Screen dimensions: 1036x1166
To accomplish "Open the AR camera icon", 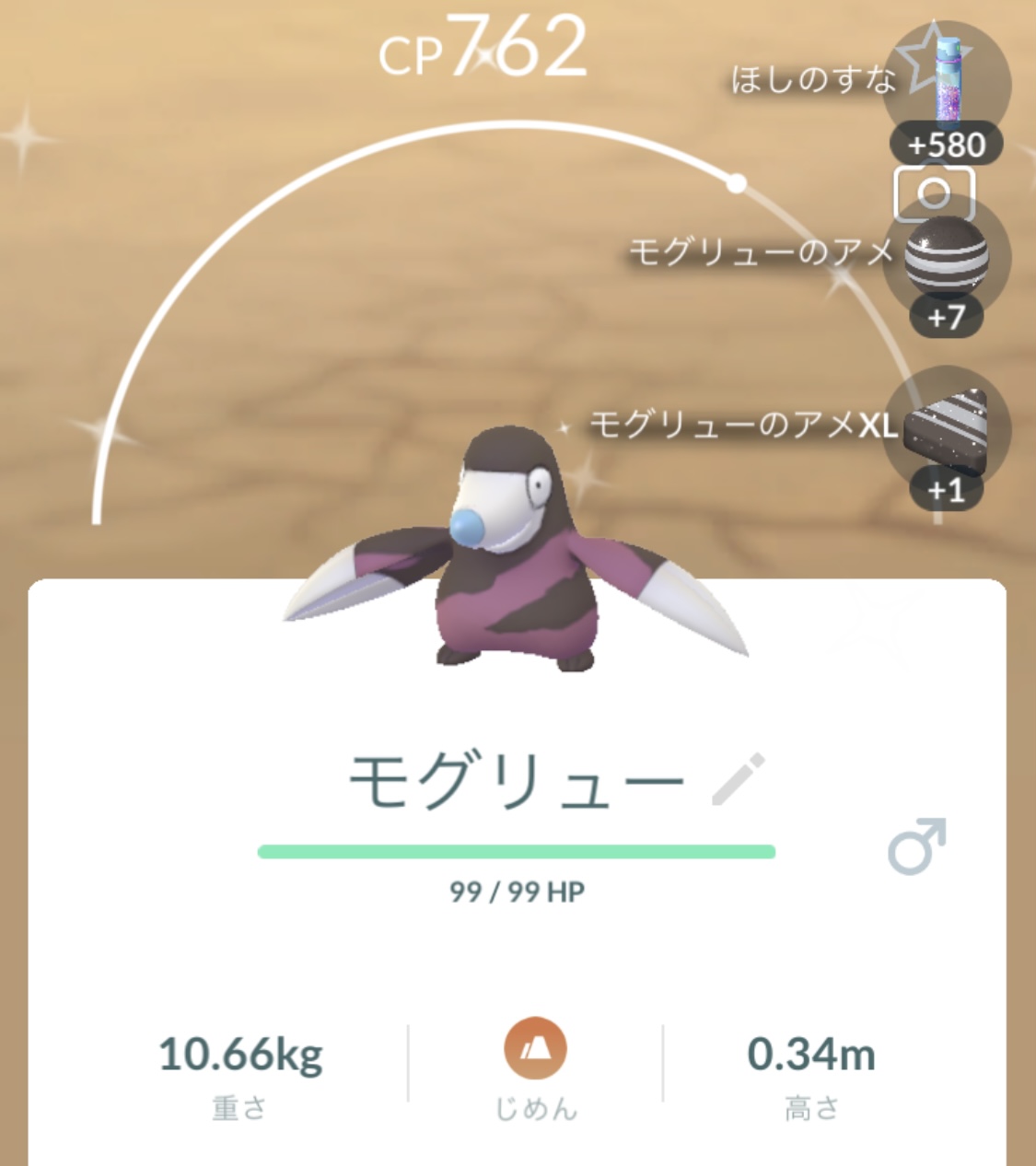I will [x=934, y=192].
